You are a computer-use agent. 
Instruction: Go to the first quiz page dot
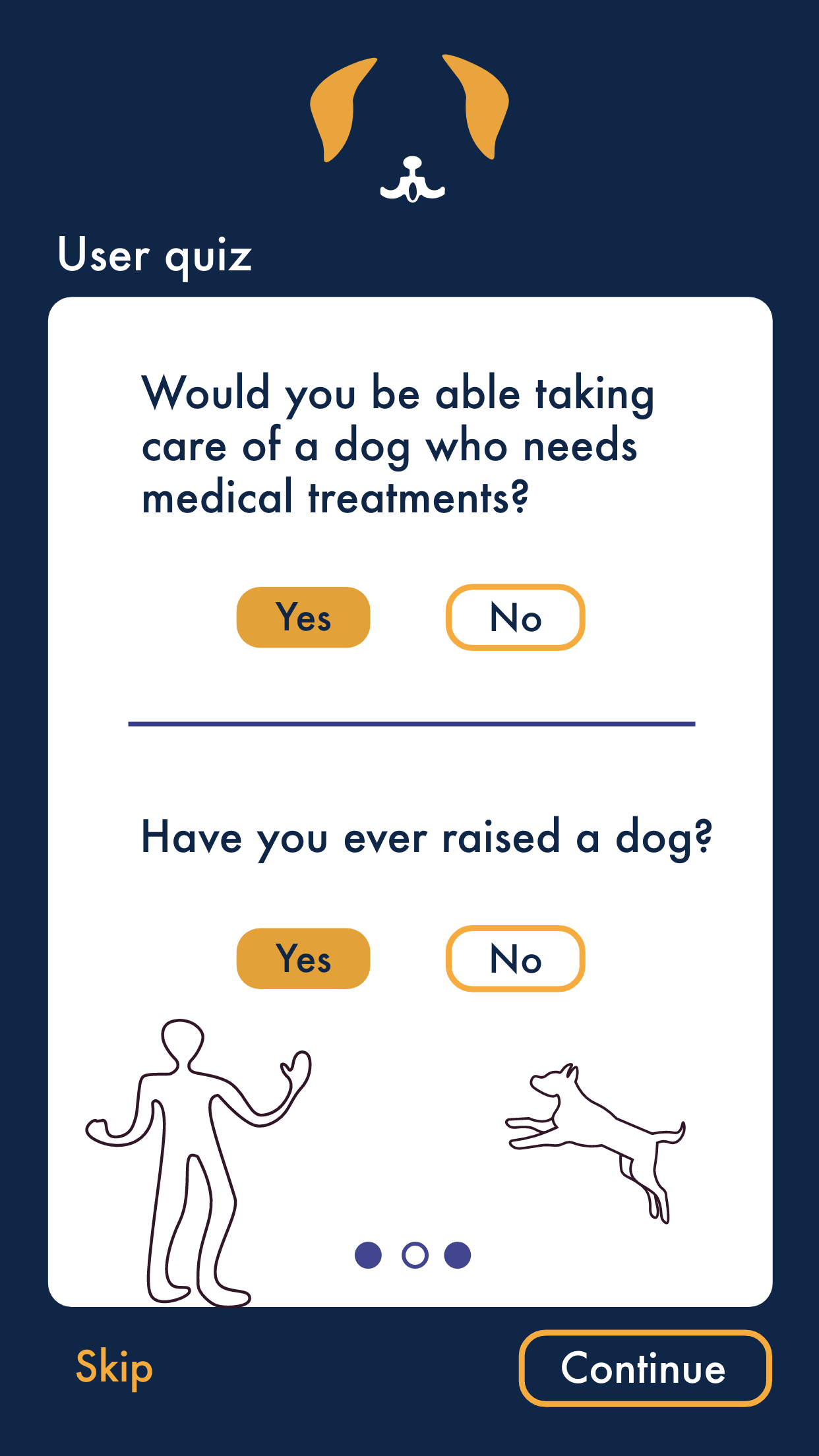(x=368, y=1255)
